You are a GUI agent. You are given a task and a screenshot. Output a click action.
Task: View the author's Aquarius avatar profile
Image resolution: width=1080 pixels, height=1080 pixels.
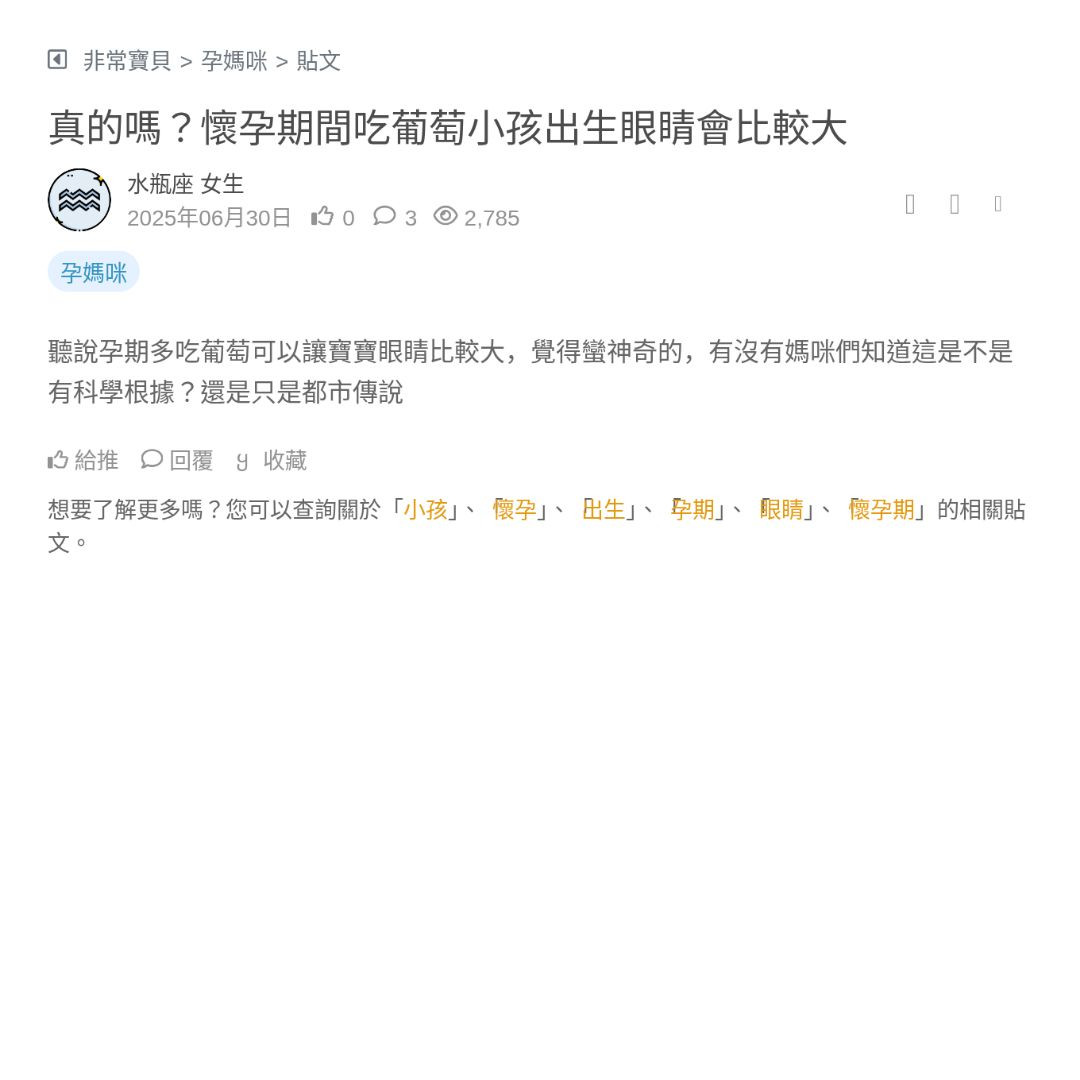[79, 200]
